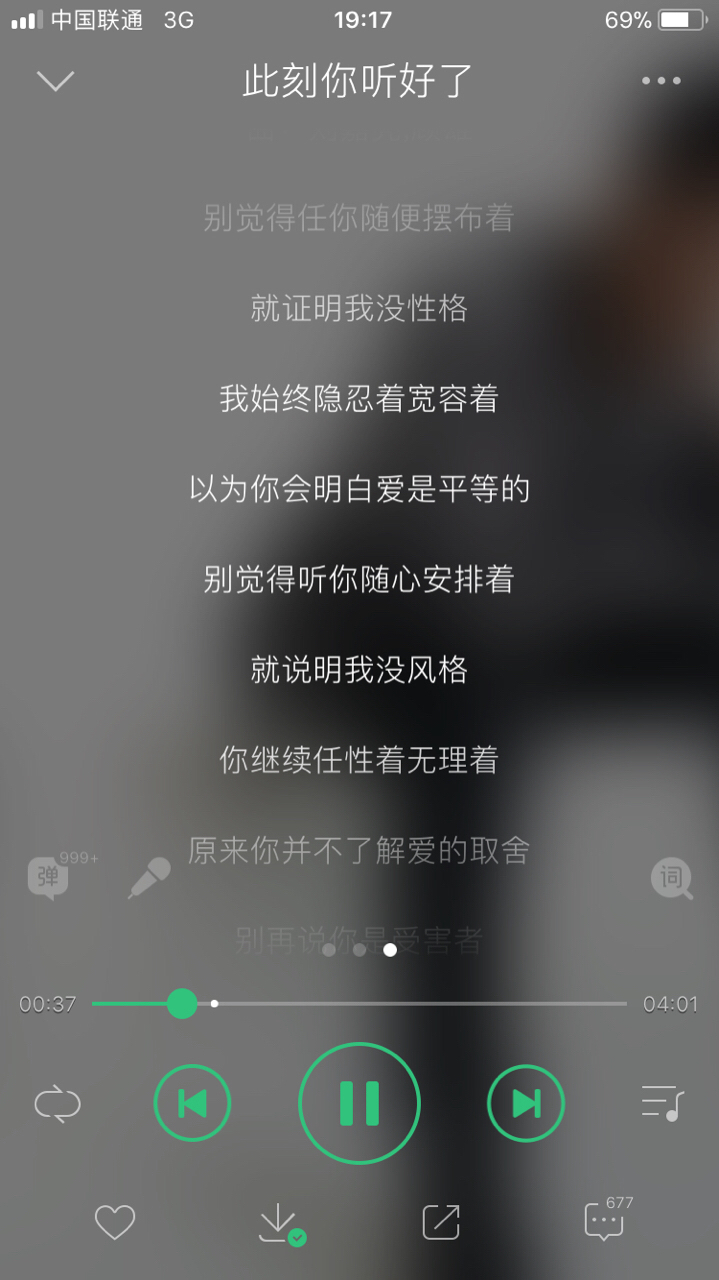This screenshot has width=719, height=1280.
Task: Collapse the player with the down chevron
Action: [56, 81]
